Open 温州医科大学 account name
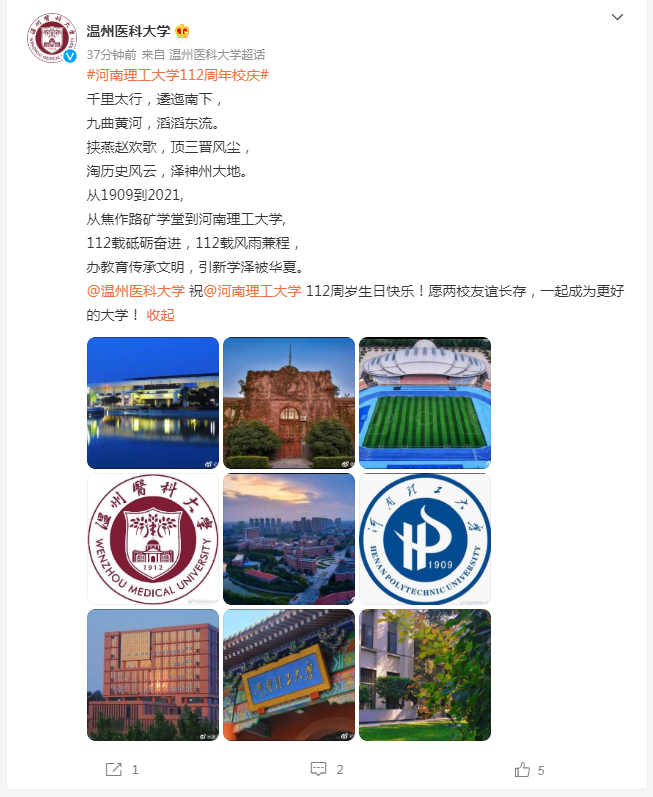653x797 pixels. tap(128, 31)
